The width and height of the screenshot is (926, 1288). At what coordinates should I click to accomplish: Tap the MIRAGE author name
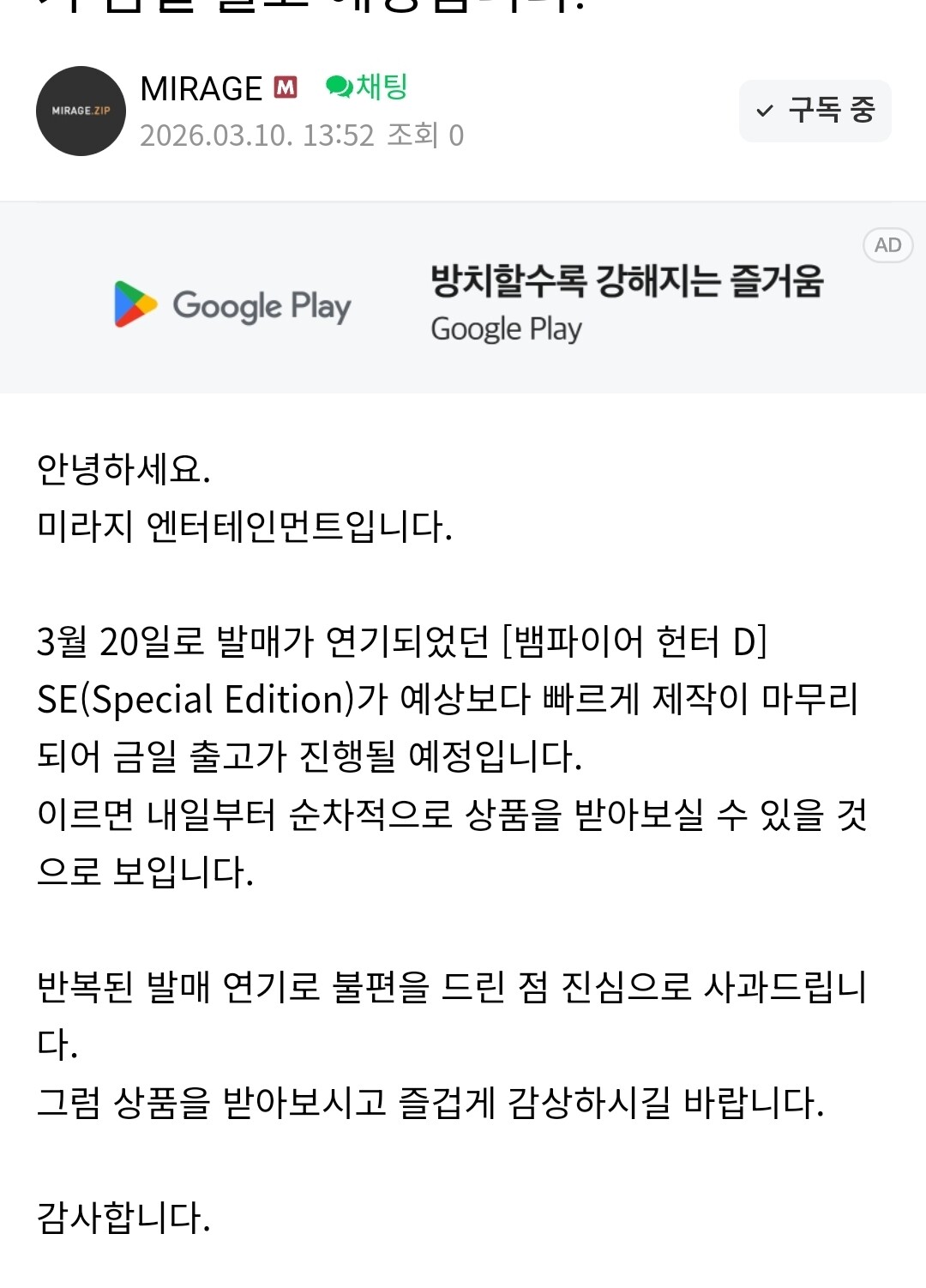pos(201,88)
